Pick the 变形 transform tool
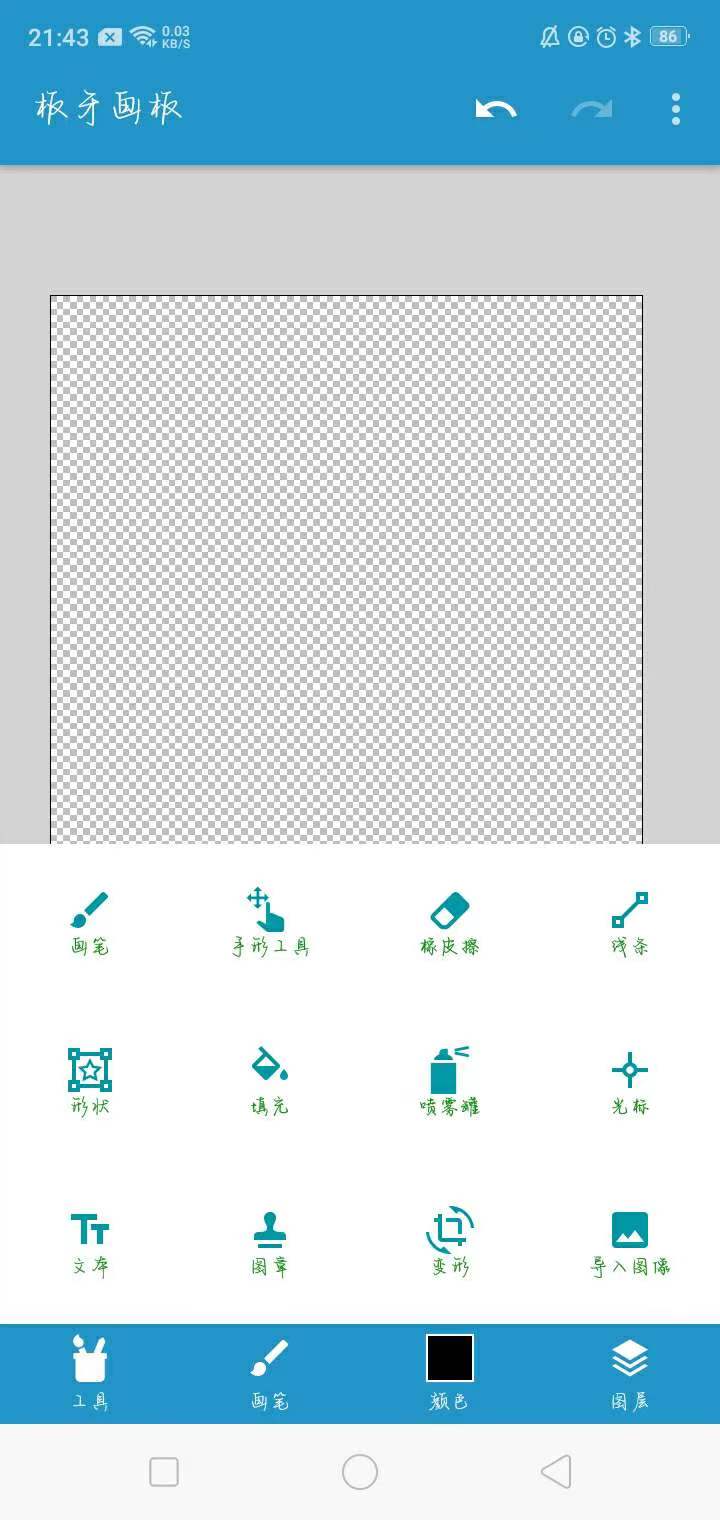This screenshot has height=1520, width=720. pos(450,1243)
